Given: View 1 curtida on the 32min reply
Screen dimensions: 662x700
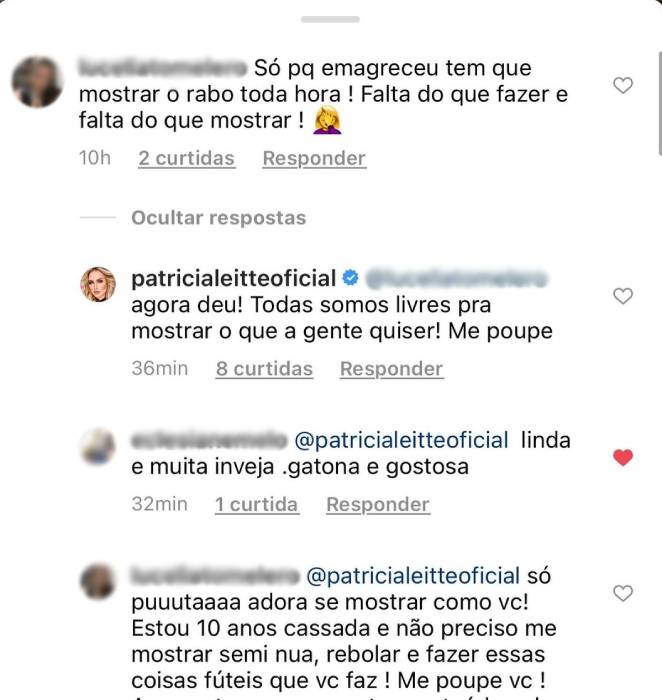Looking at the screenshot, I should (x=256, y=504).
